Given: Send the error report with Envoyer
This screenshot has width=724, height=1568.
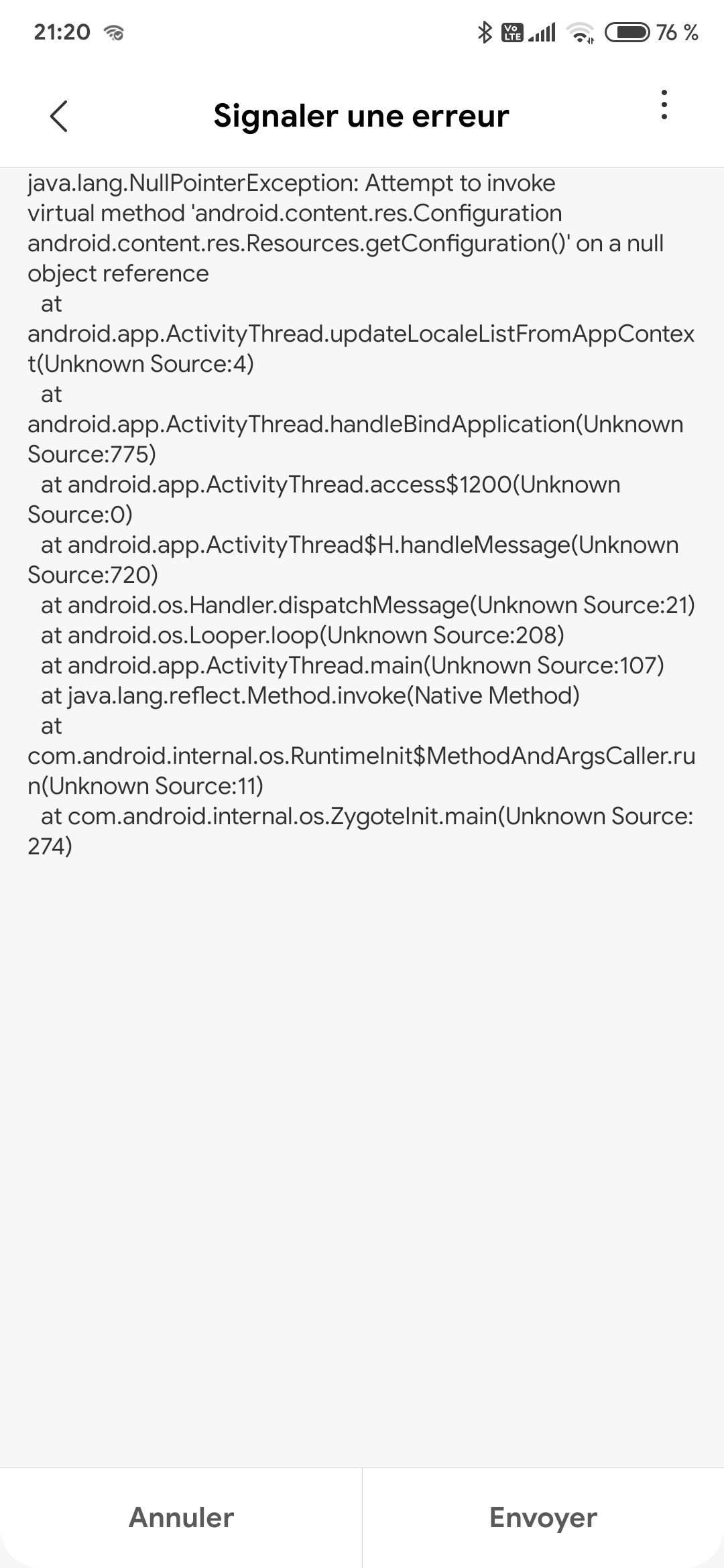Looking at the screenshot, I should (x=543, y=1518).
